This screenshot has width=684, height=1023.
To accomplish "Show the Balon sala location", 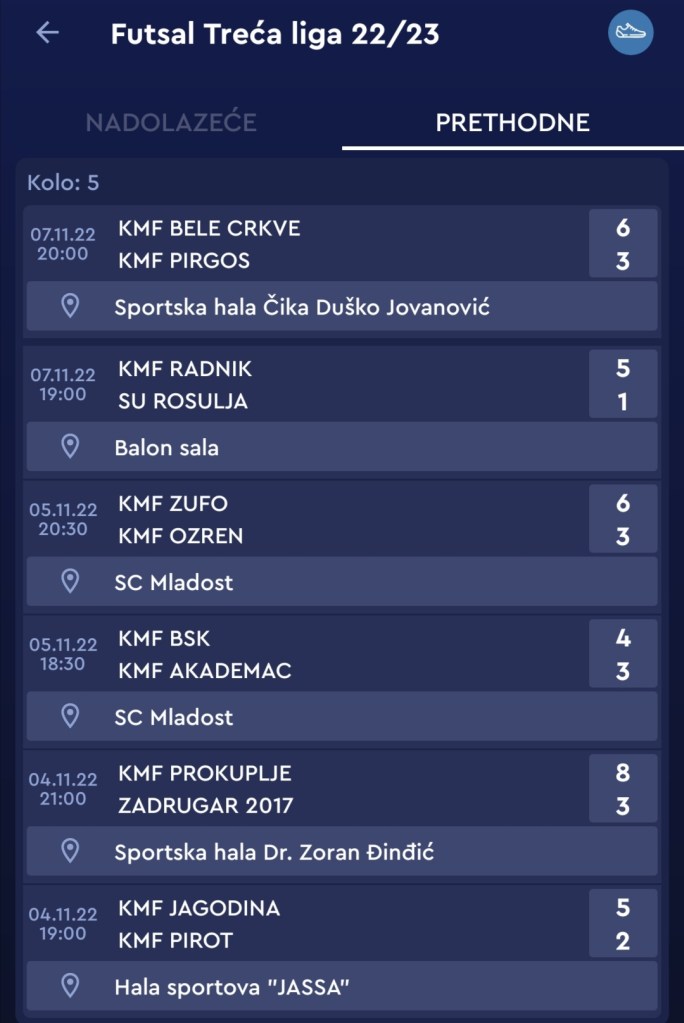I will click(x=342, y=446).
